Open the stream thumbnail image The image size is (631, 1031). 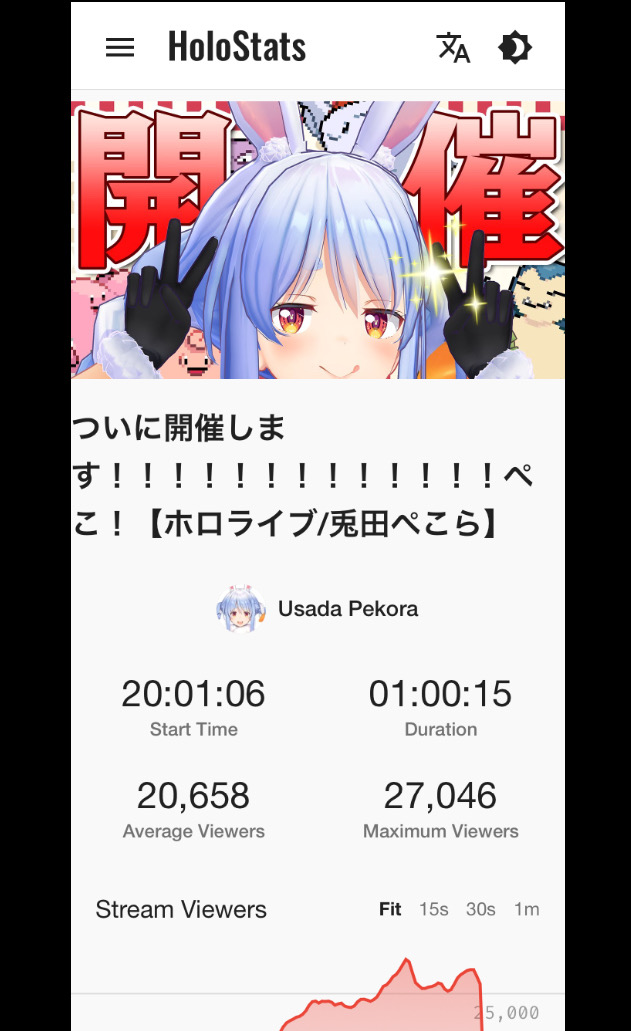point(318,238)
